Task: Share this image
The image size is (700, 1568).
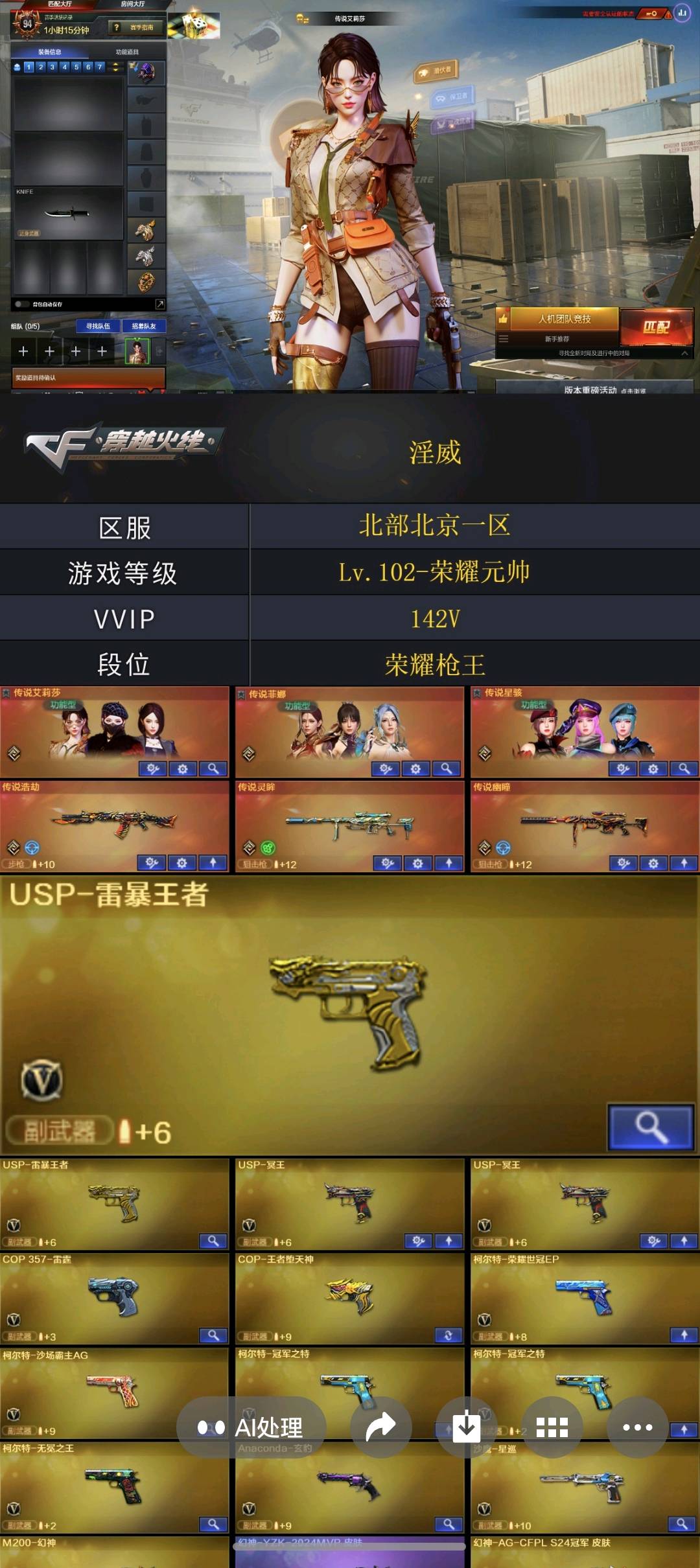Action: 380,1427
